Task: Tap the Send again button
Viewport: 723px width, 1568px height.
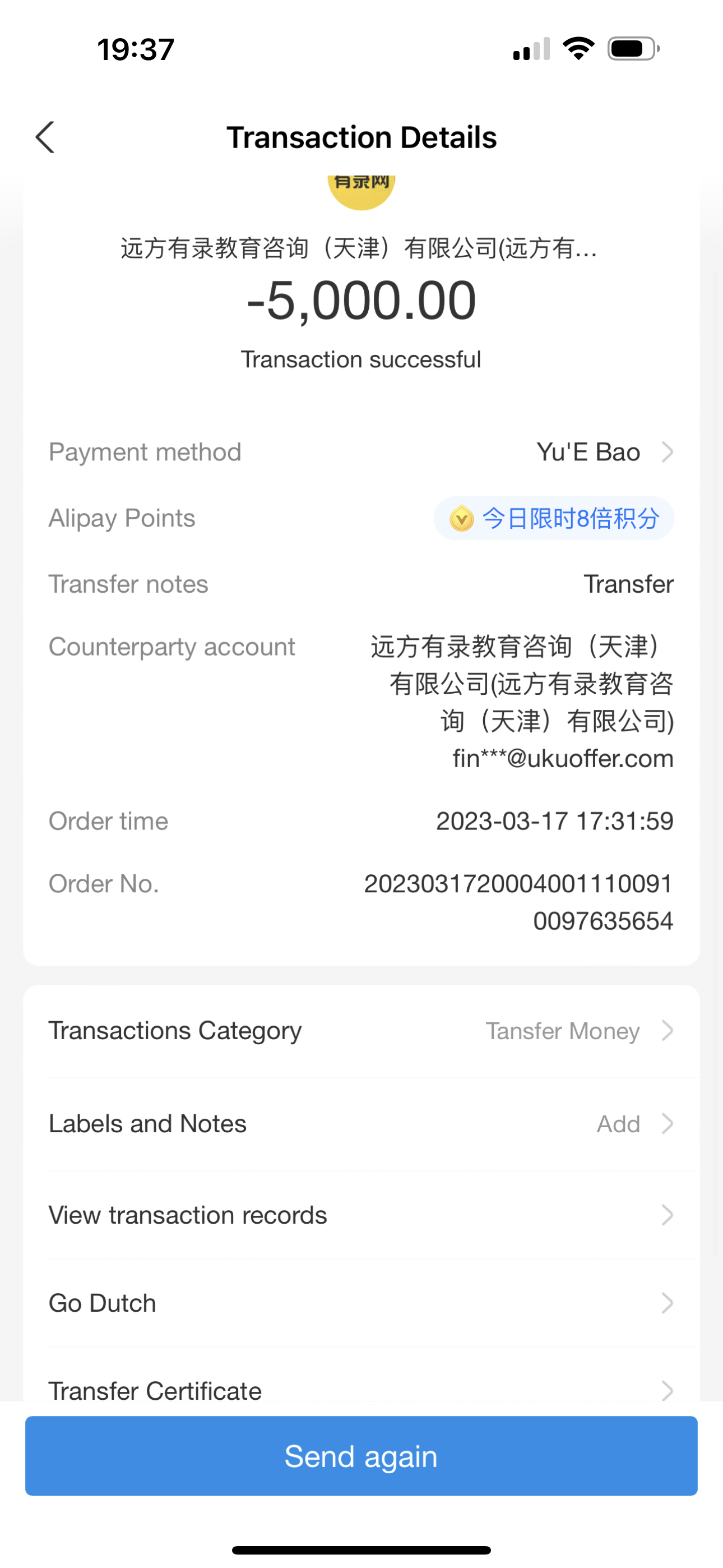Action: [x=361, y=1456]
